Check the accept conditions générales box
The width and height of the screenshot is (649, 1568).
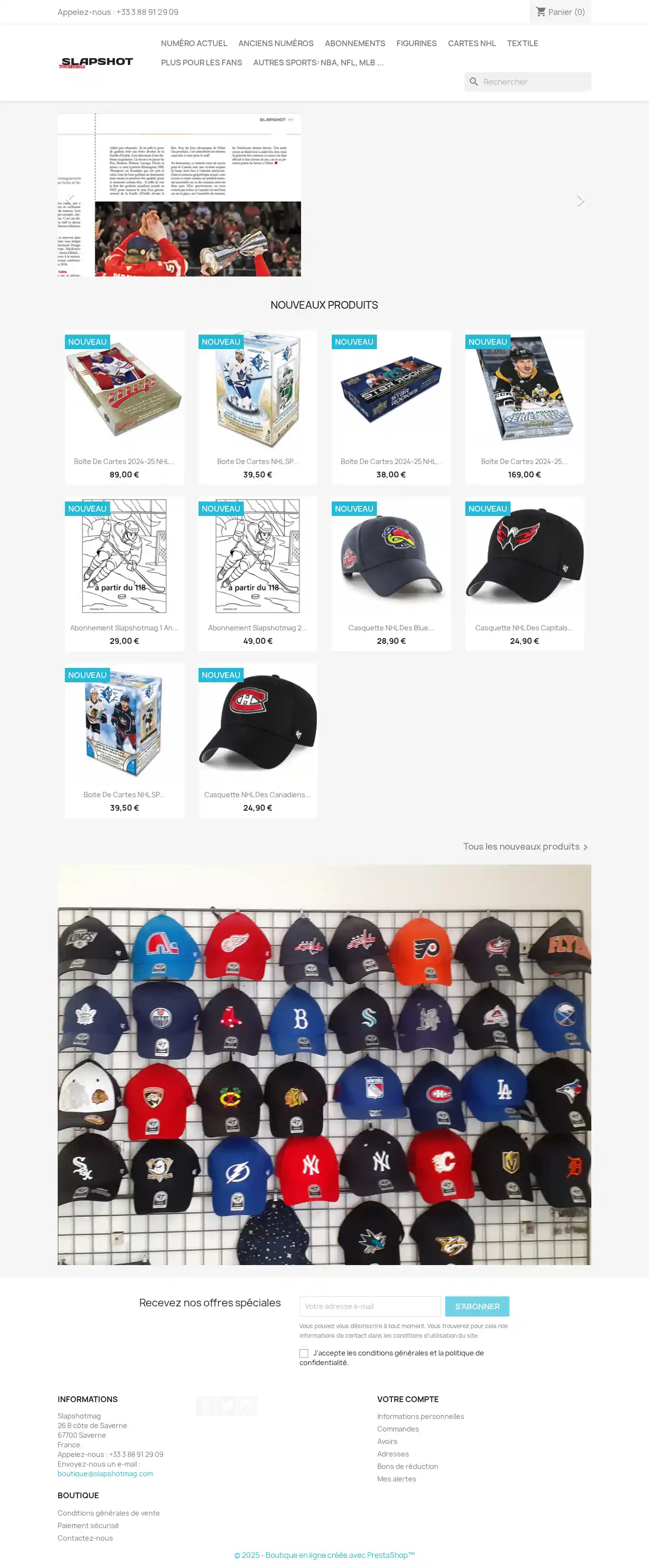(304, 1353)
